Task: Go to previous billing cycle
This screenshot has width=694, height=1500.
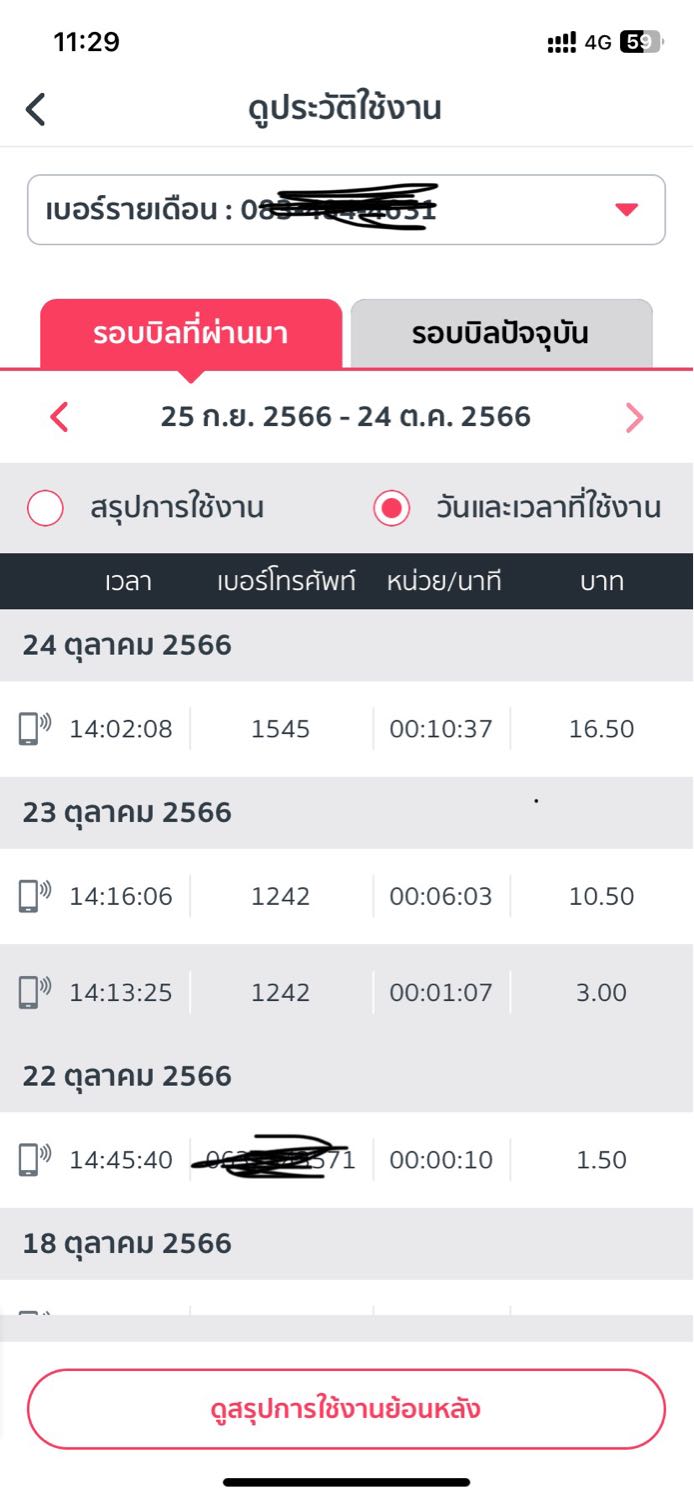Action: [60, 417]
